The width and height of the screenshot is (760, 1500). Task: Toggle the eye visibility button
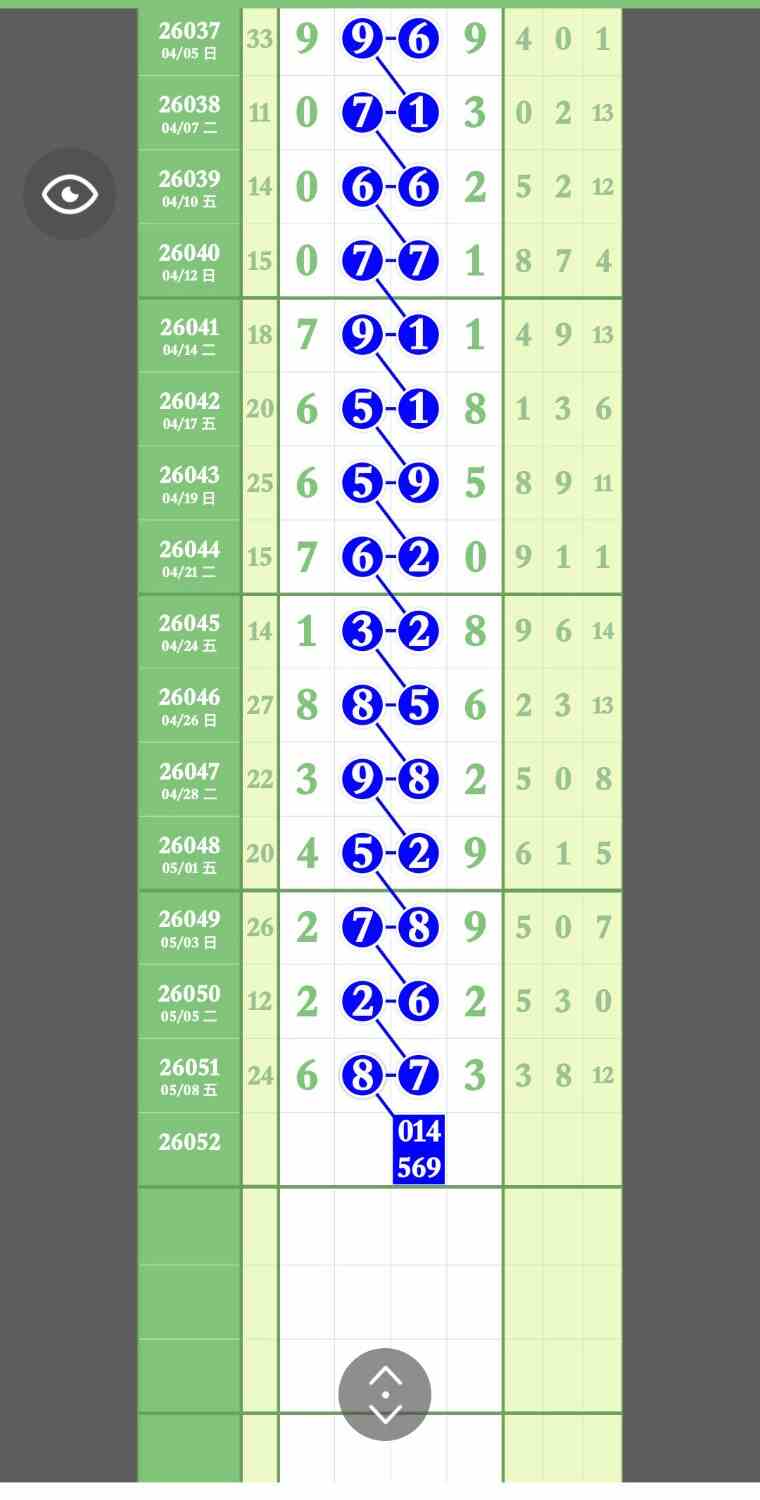point(70,194)
